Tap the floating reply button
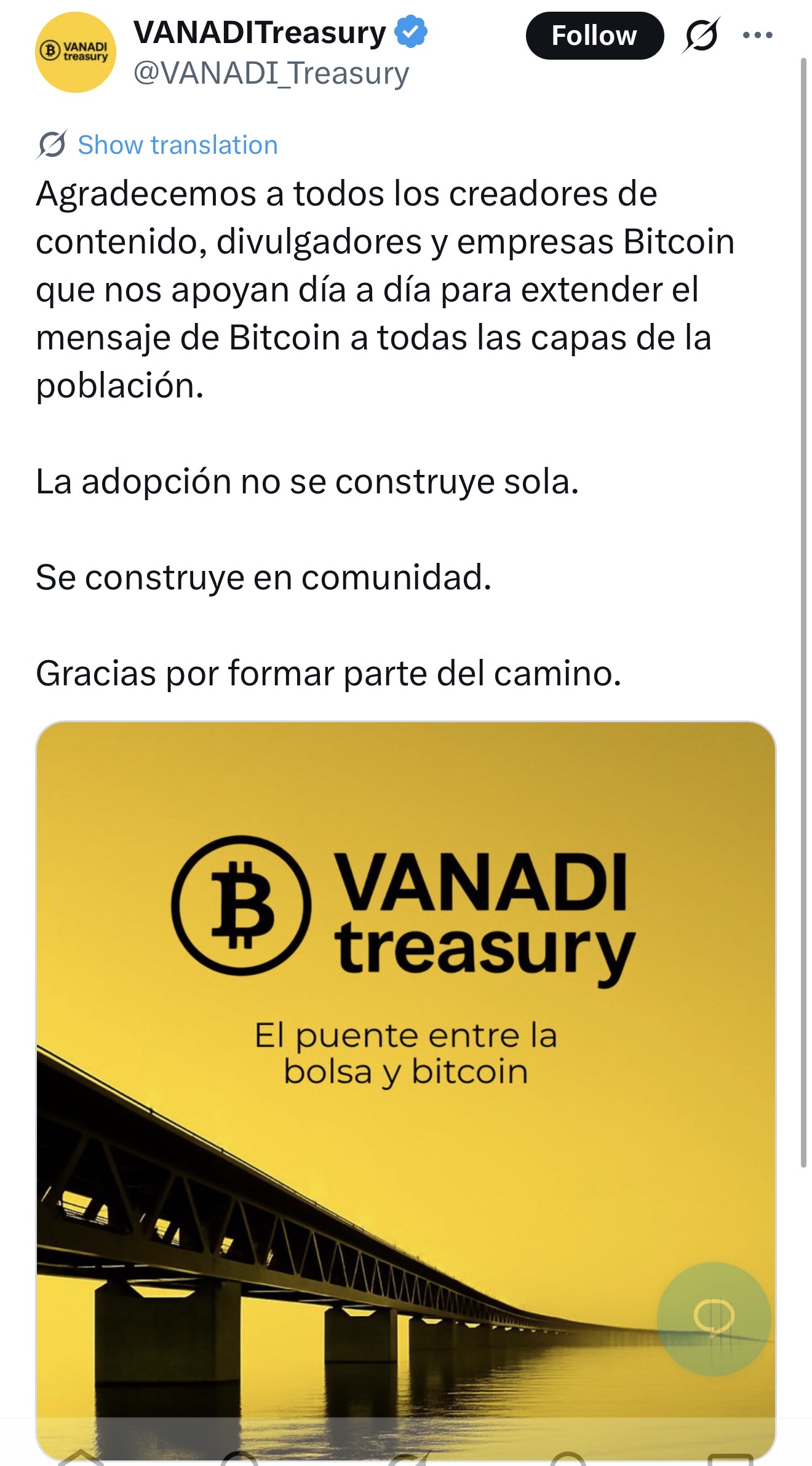This screenshot has height=1466, width=812. (714, 1319)
